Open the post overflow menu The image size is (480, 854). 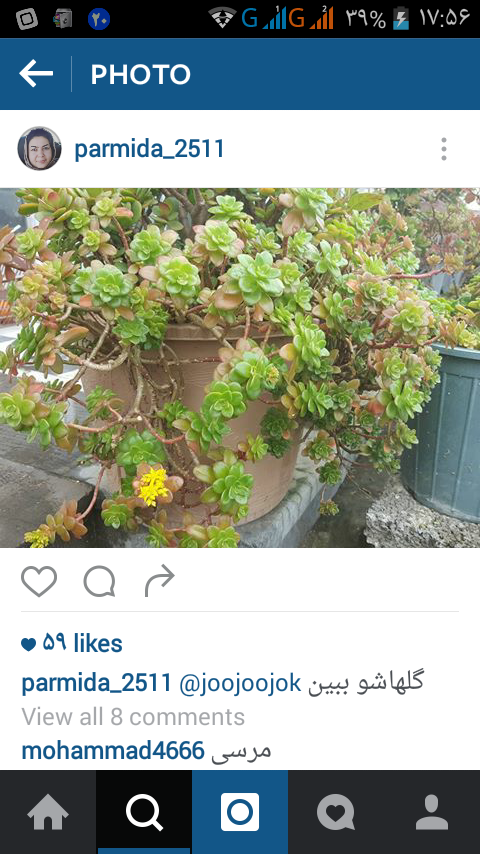point(444,149)
